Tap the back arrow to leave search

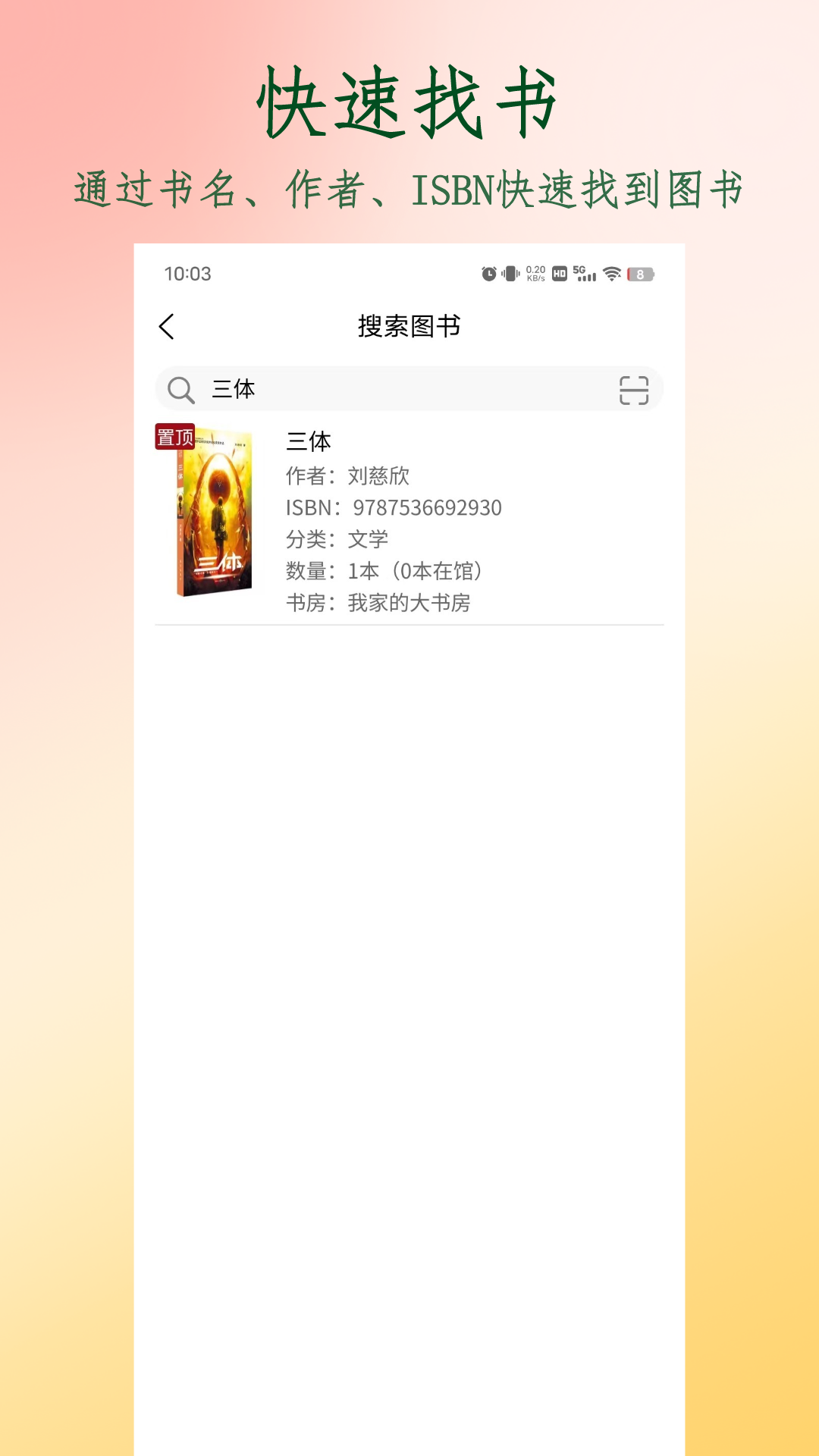tap(166, 327)
